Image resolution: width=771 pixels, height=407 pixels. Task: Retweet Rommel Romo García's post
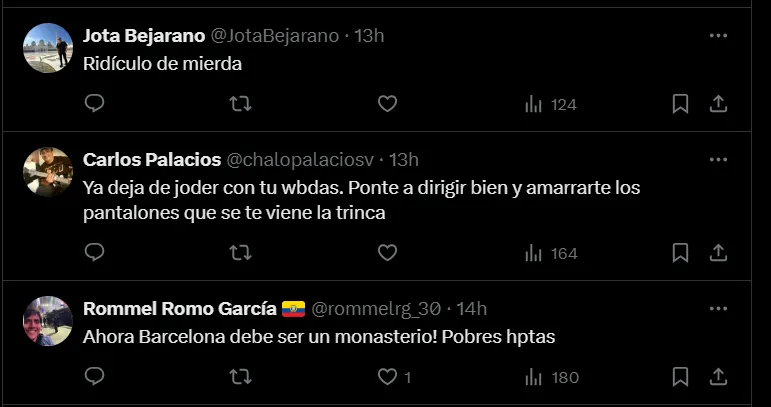point(240,377)
